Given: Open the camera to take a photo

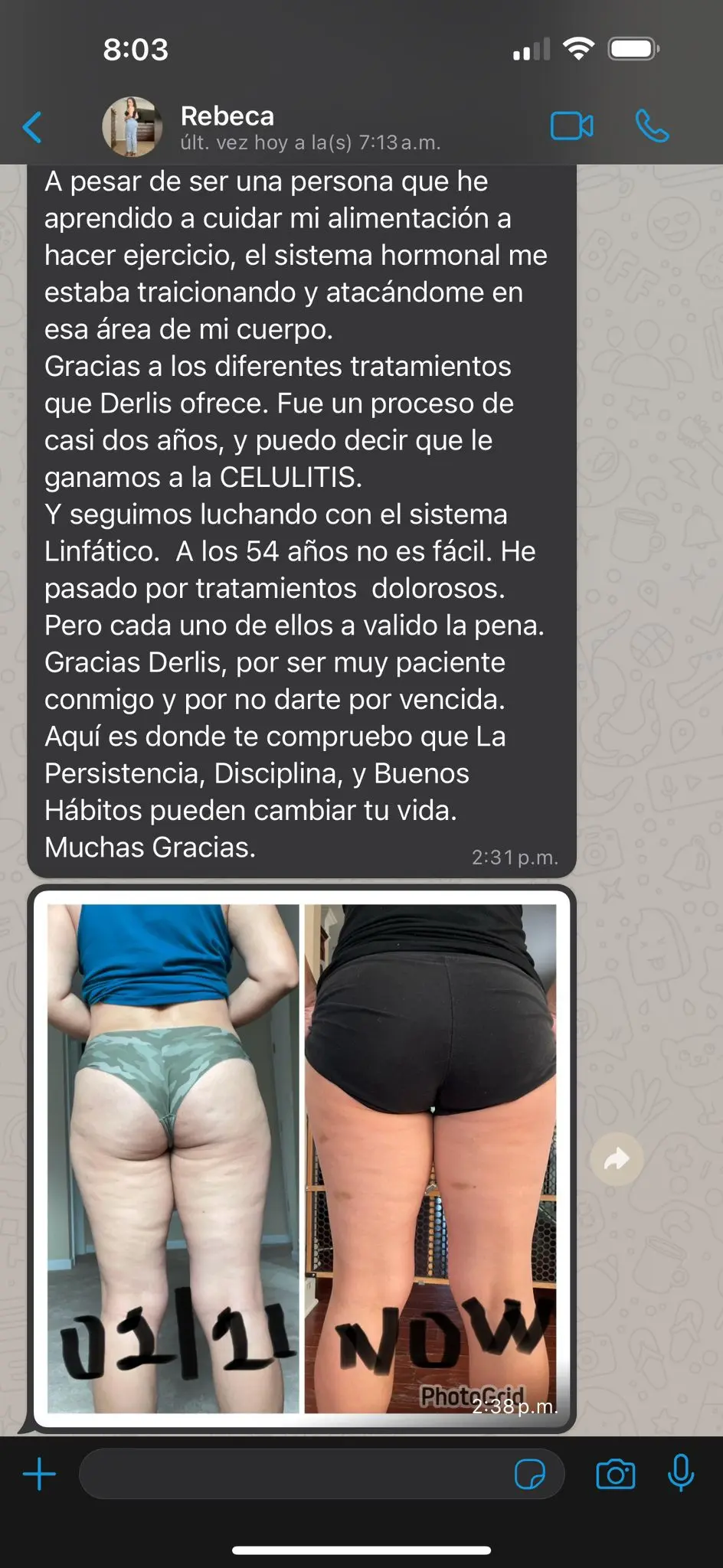Looking at the screenshot, I should pos(615,1474).
